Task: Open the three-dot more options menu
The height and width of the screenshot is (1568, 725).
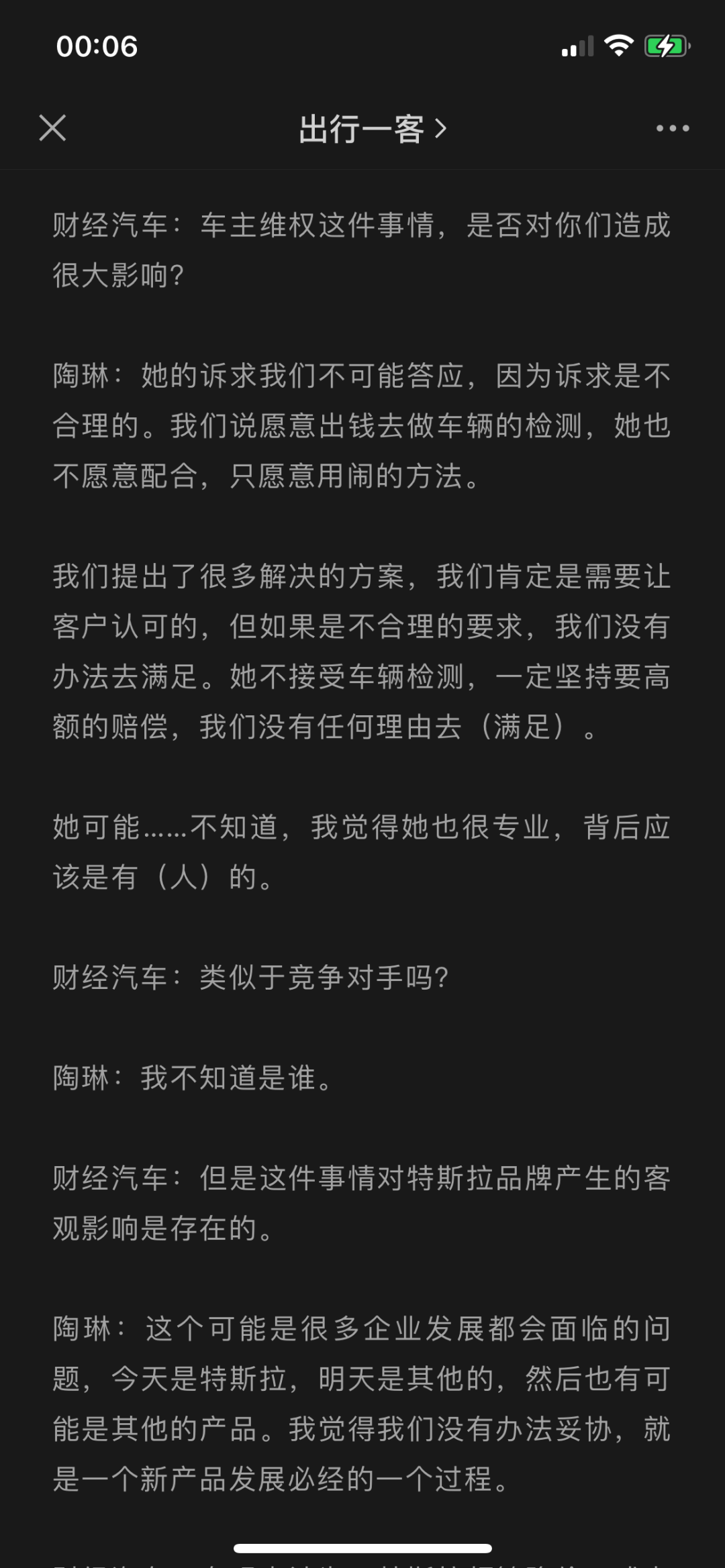Action: coord(672,128)
